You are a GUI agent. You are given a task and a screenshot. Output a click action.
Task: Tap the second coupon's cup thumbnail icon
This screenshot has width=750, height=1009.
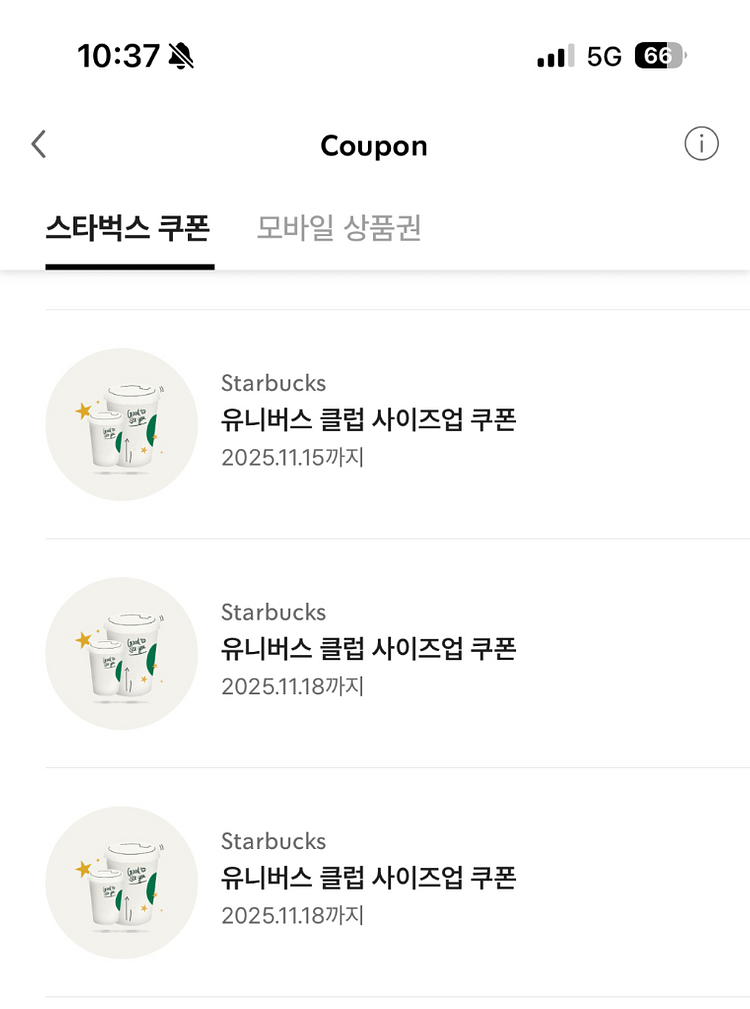(121, 653)
